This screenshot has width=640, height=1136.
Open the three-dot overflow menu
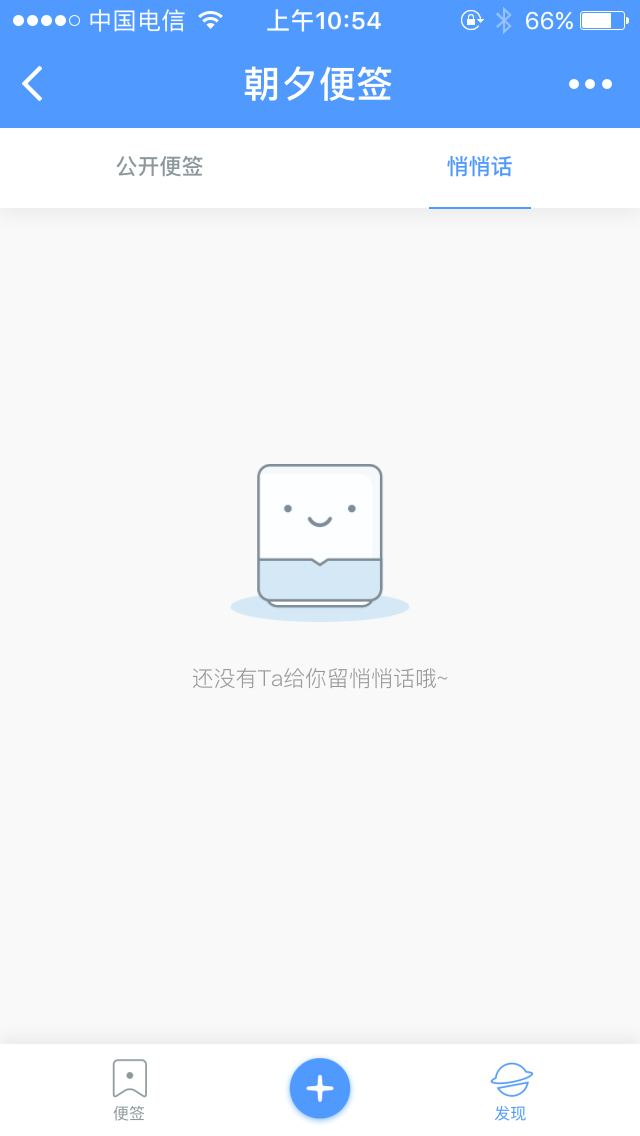click(590, 84)
